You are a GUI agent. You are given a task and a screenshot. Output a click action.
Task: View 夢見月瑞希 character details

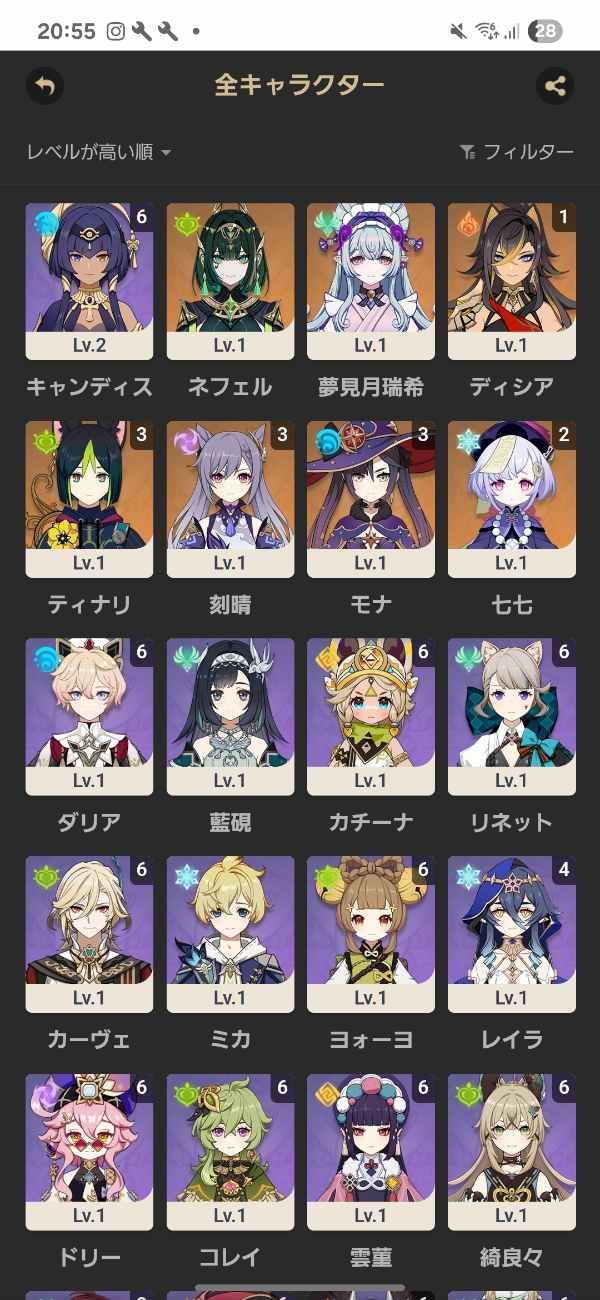(x=371, y=281)
